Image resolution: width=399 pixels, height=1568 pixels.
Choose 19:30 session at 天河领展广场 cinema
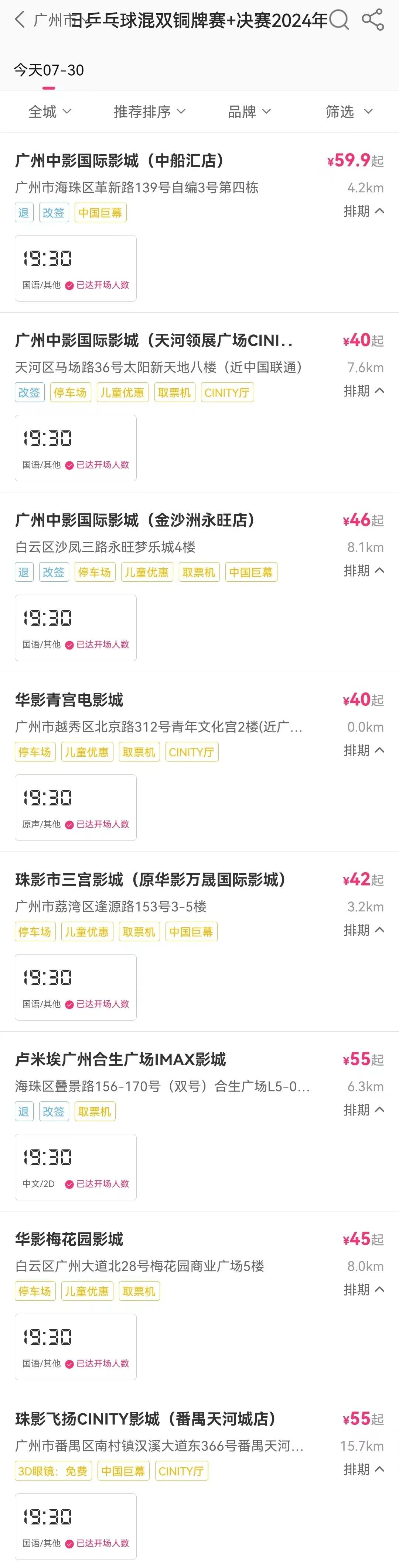(x=75, y=448)
